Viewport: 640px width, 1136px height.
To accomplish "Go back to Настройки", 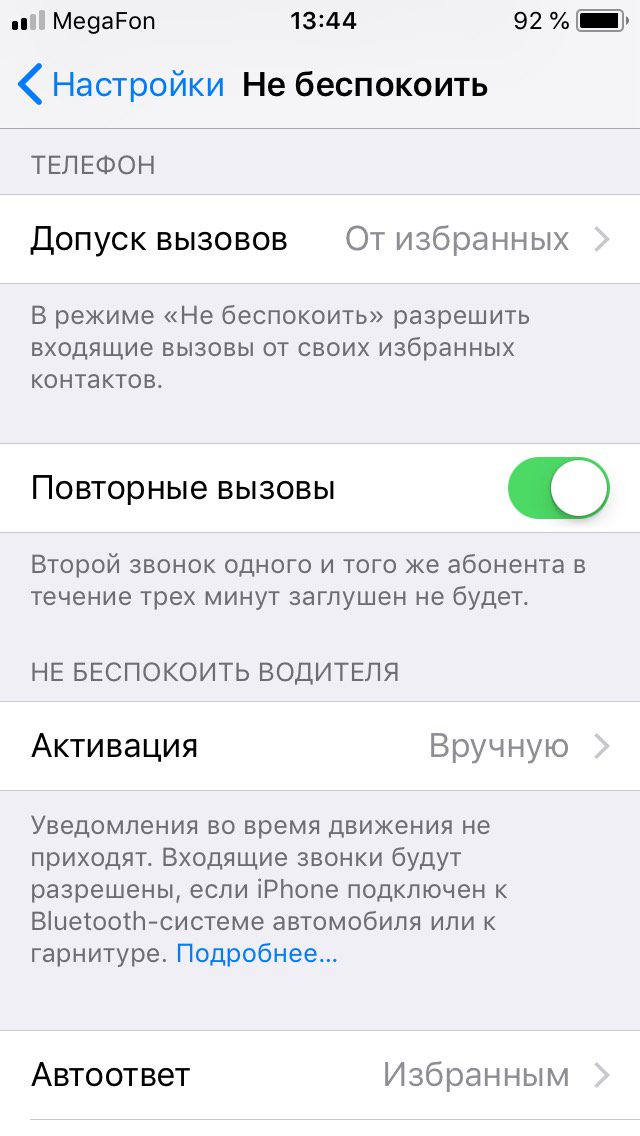I will [x=120, y=85].
